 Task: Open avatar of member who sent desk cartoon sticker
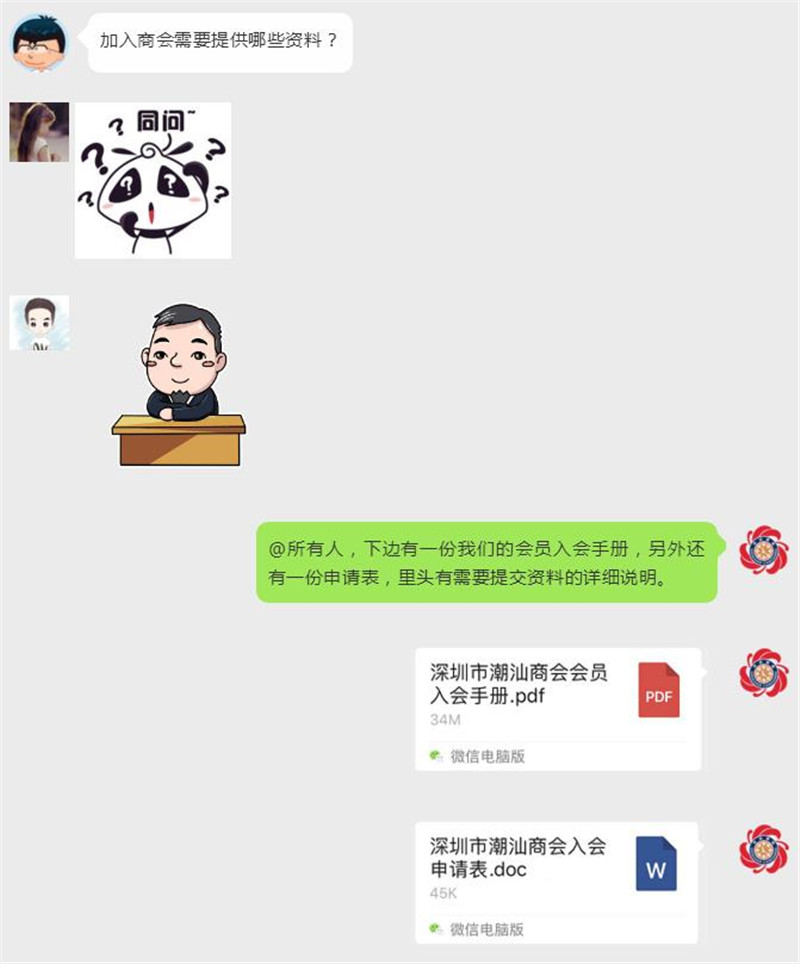pos(39,322)
